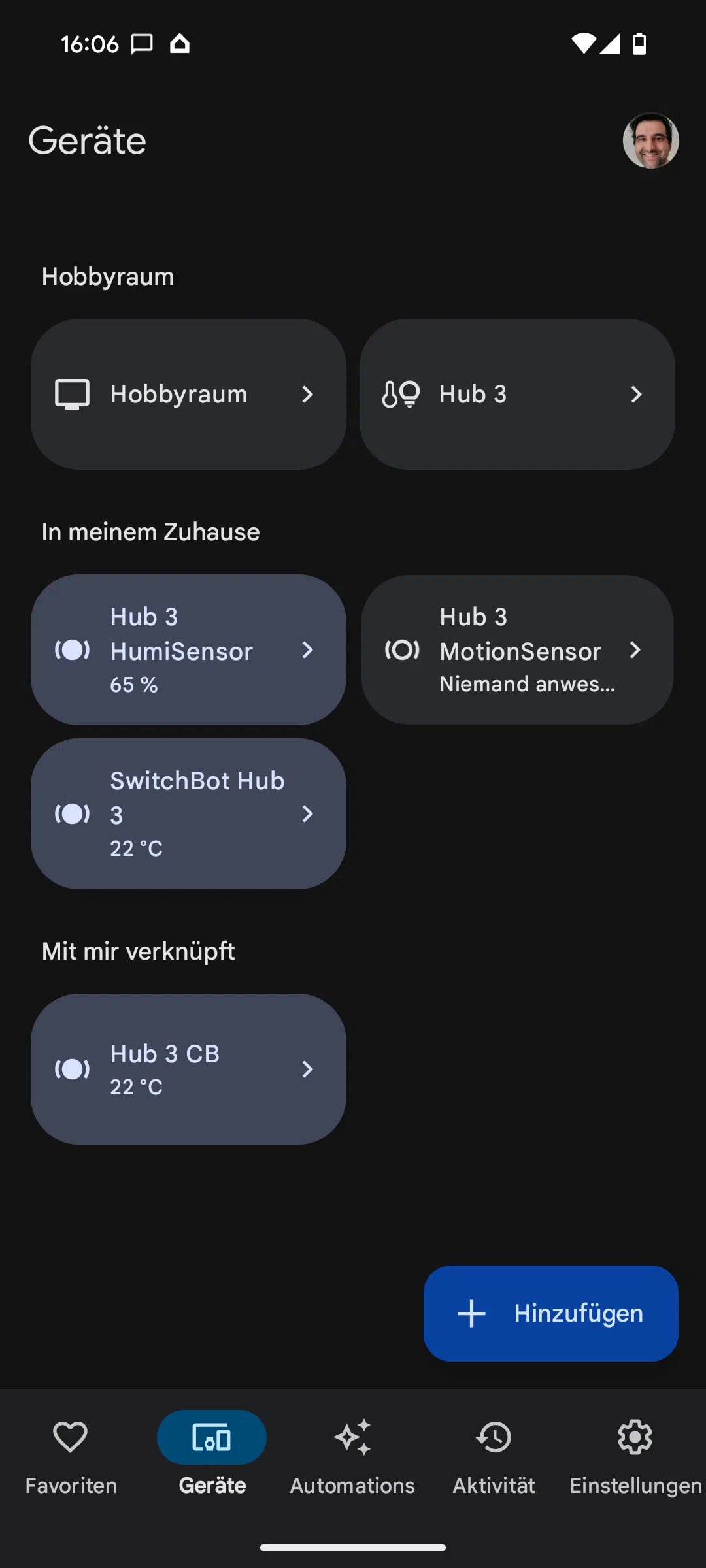Open the Hub 3 HumiSensor card

click(188, 649)
